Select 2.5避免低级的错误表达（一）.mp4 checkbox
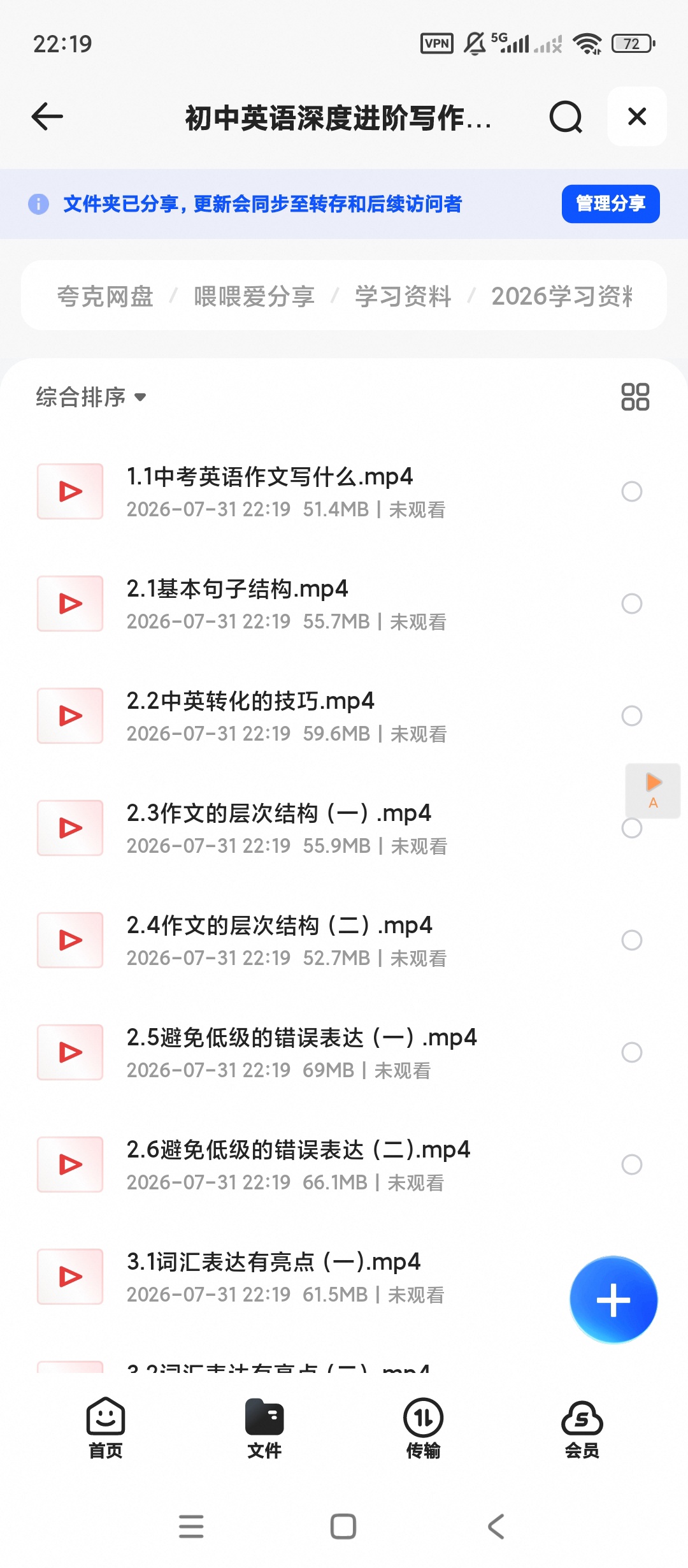The height and width of the screenshot is (1568, 688). [631, 1052]
